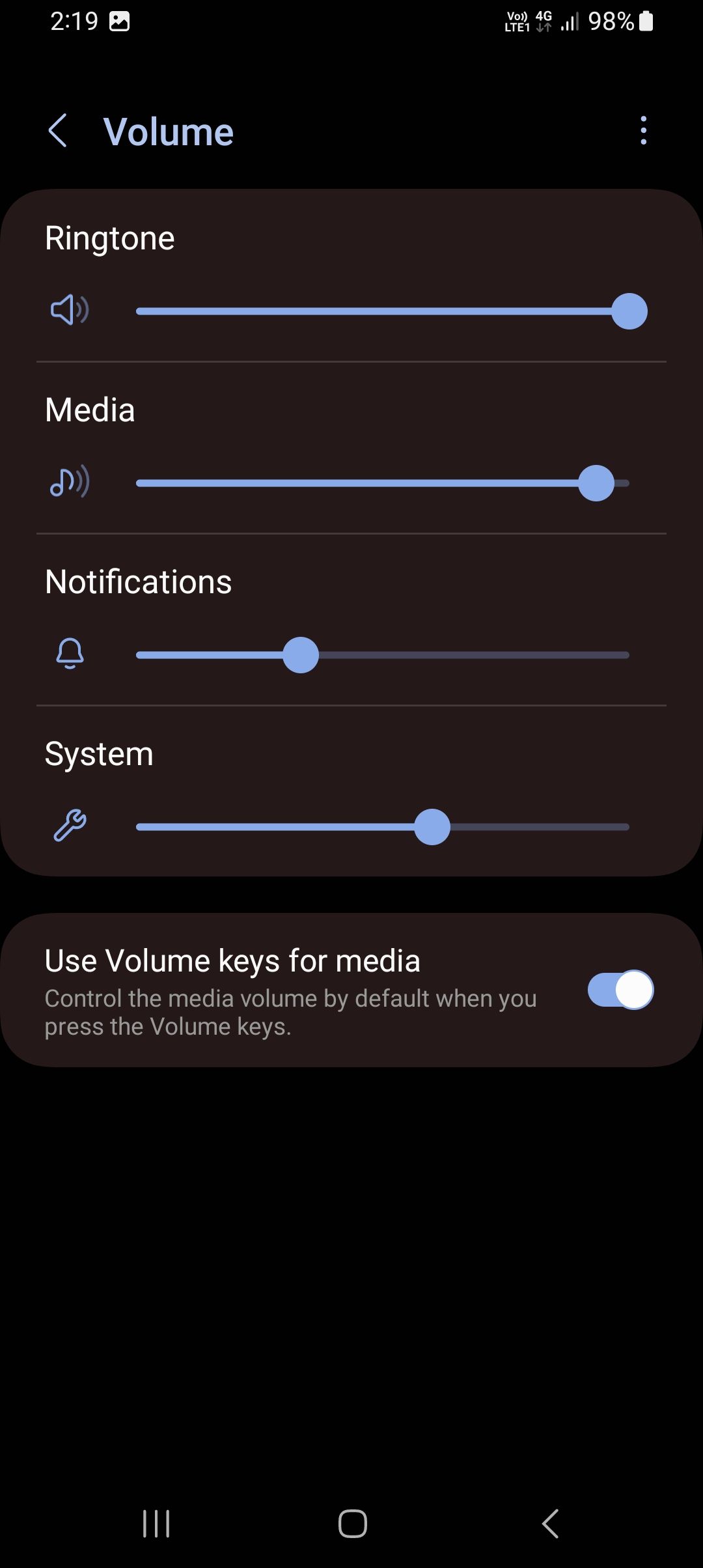Tap the gallery icon in the status bar
Viewport: 703px width, 1568px height.
pyautogui.click(x=119, y=21)
